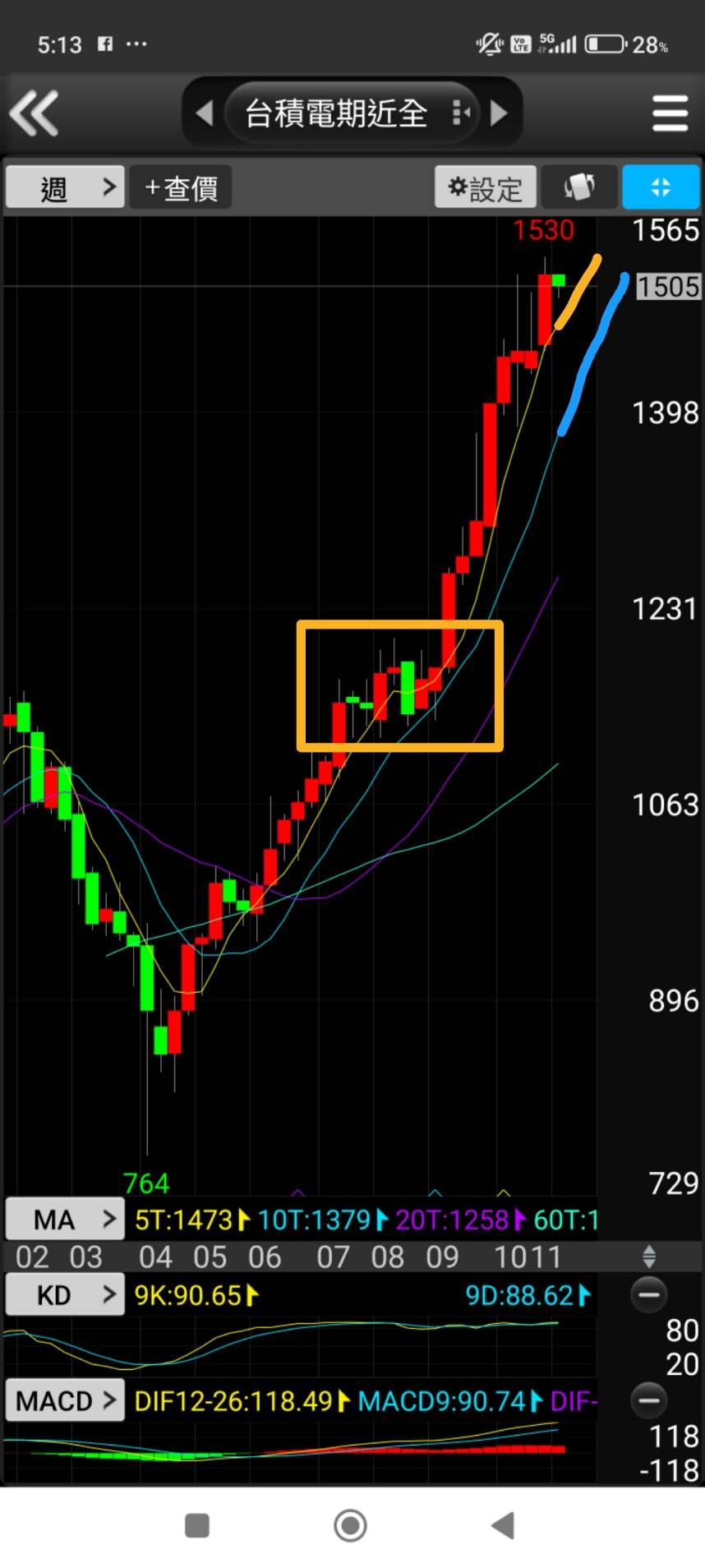Tap the up-down arrows beside the date axis

tap(648, 1257)
